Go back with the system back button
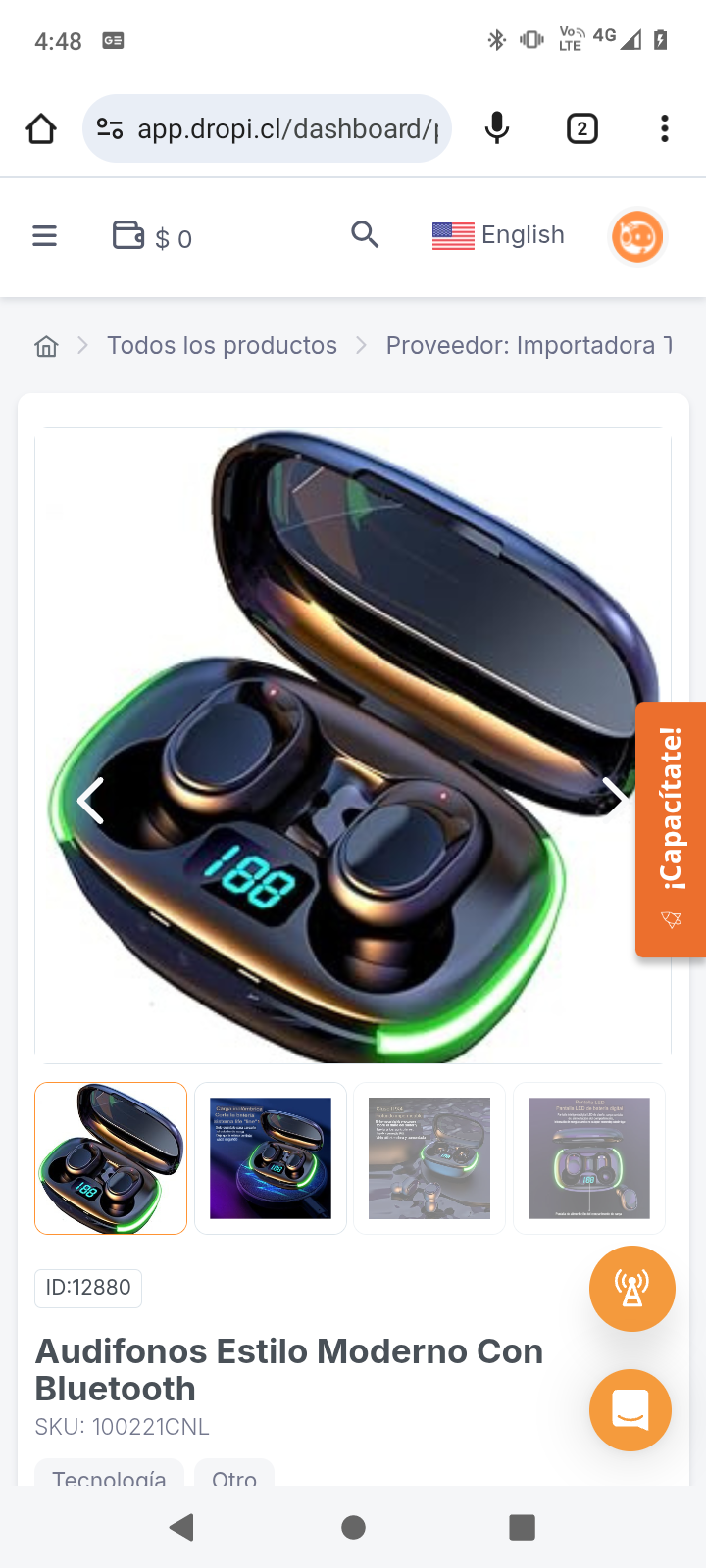 pyautogui.click(x=182, y=1527)
